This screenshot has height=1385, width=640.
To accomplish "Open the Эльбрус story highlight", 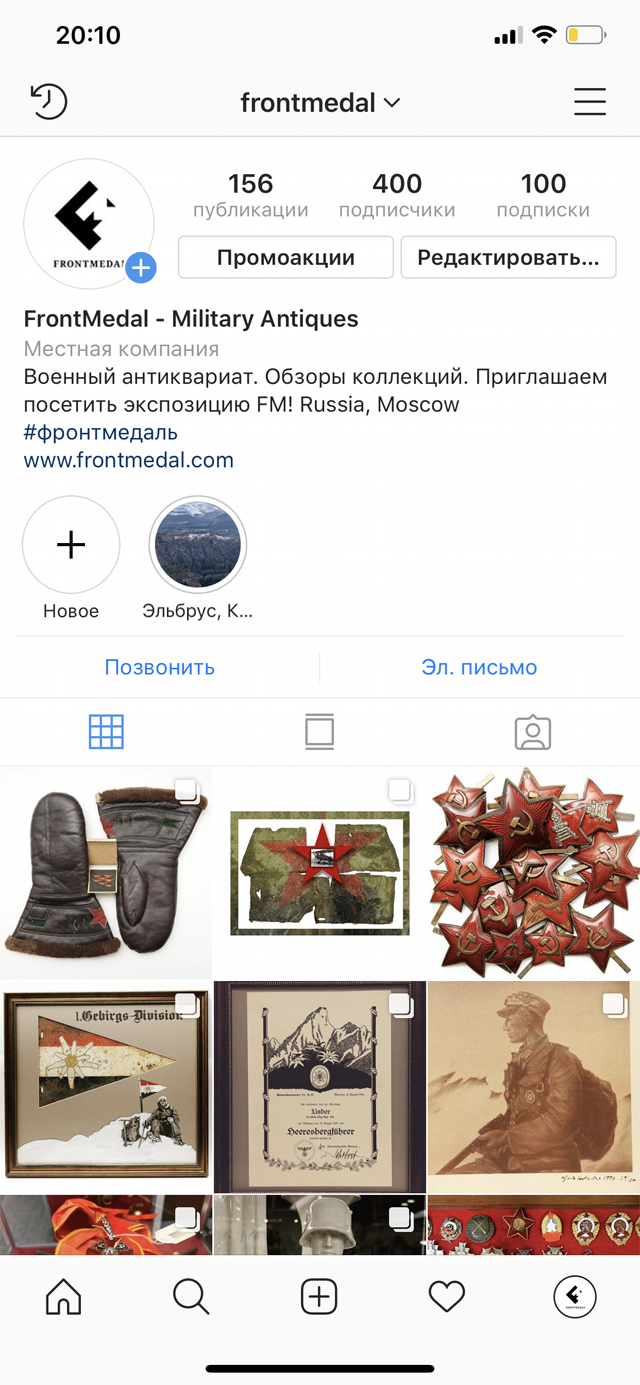I will click(197, 546).
